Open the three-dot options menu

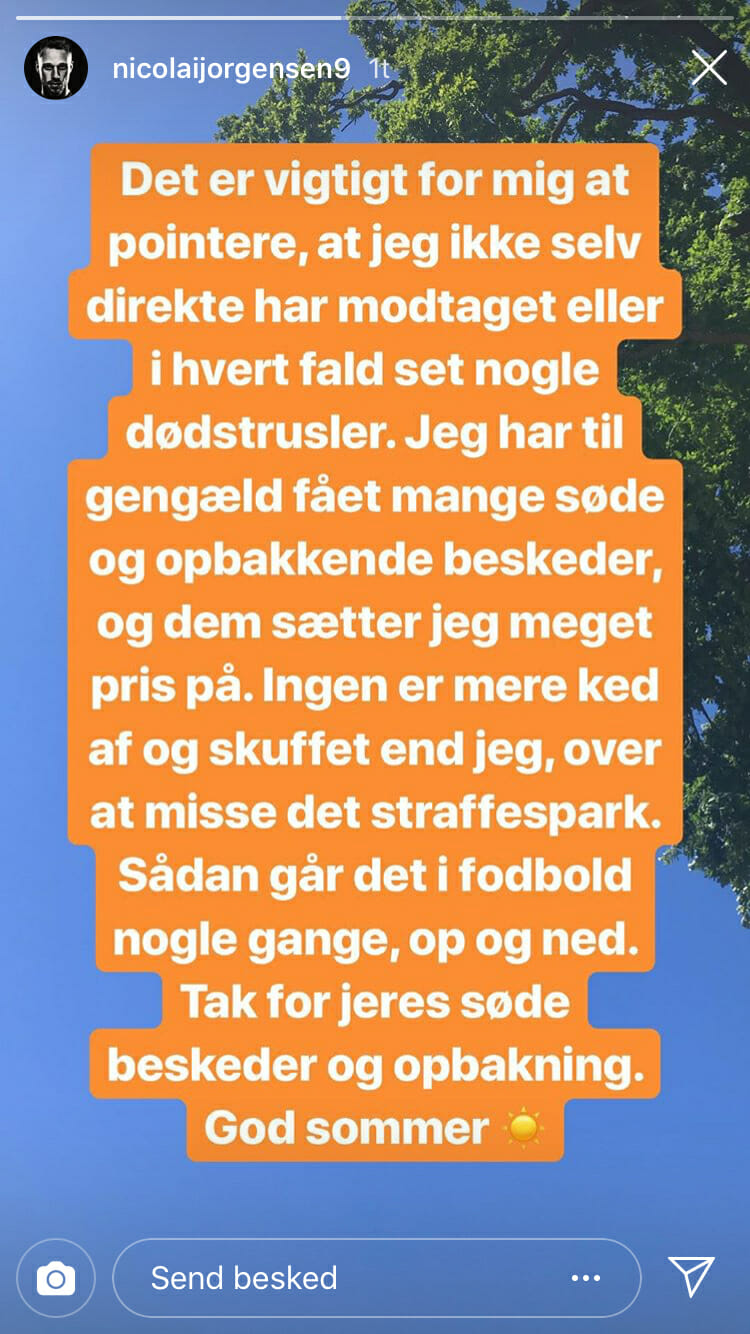click(586, 1278)
